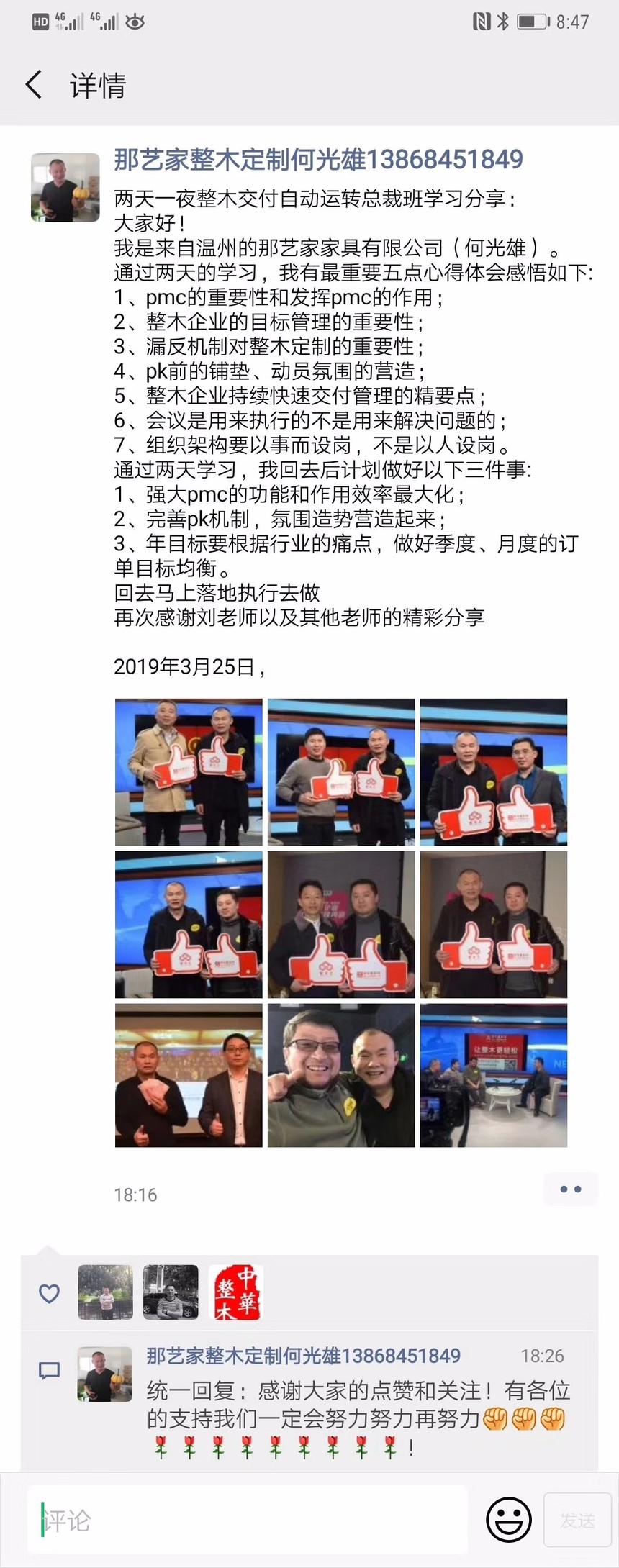
Task: Open second photo in the top row
Action: click(341, 771)
